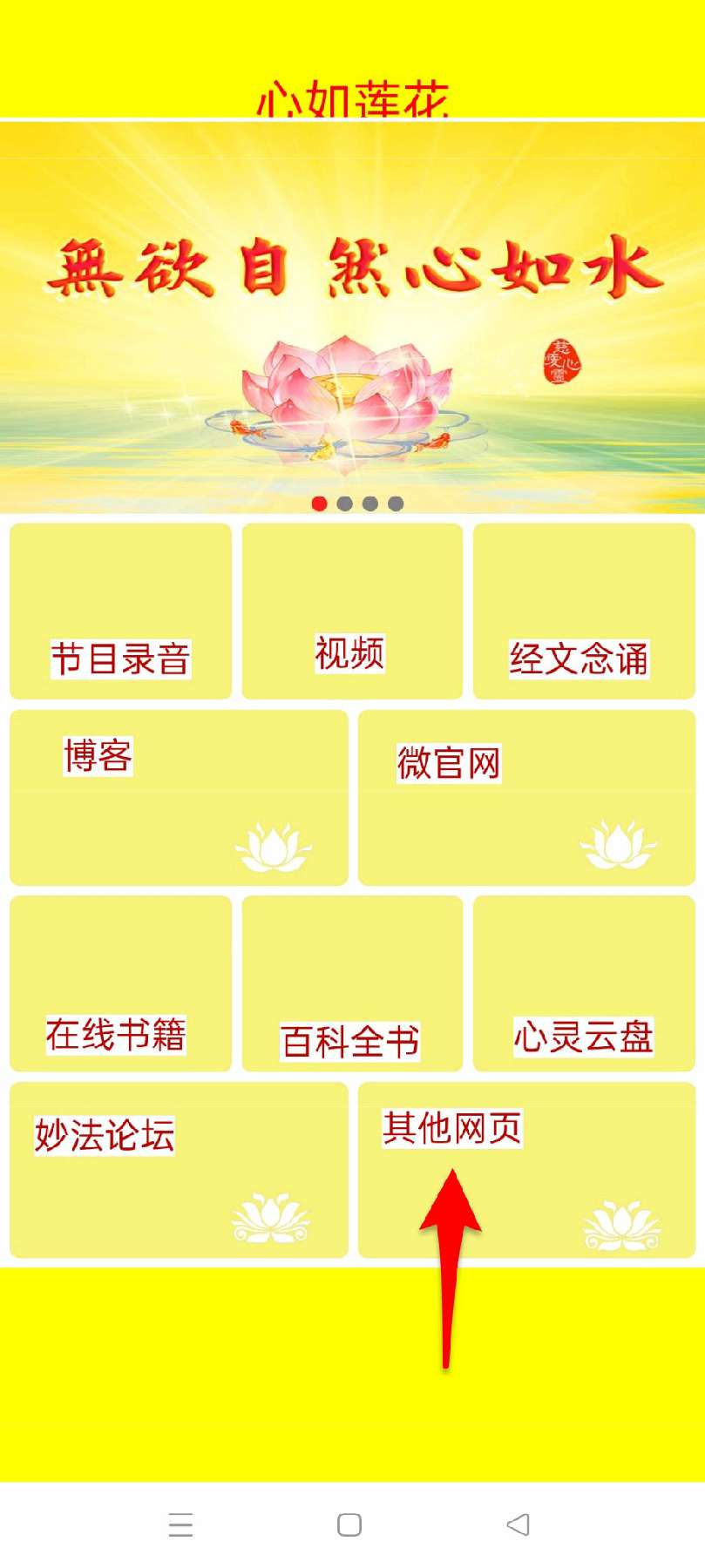Open the 节目录音 tile
This screenshot has width=705, height=1568.
click(120, 612)
